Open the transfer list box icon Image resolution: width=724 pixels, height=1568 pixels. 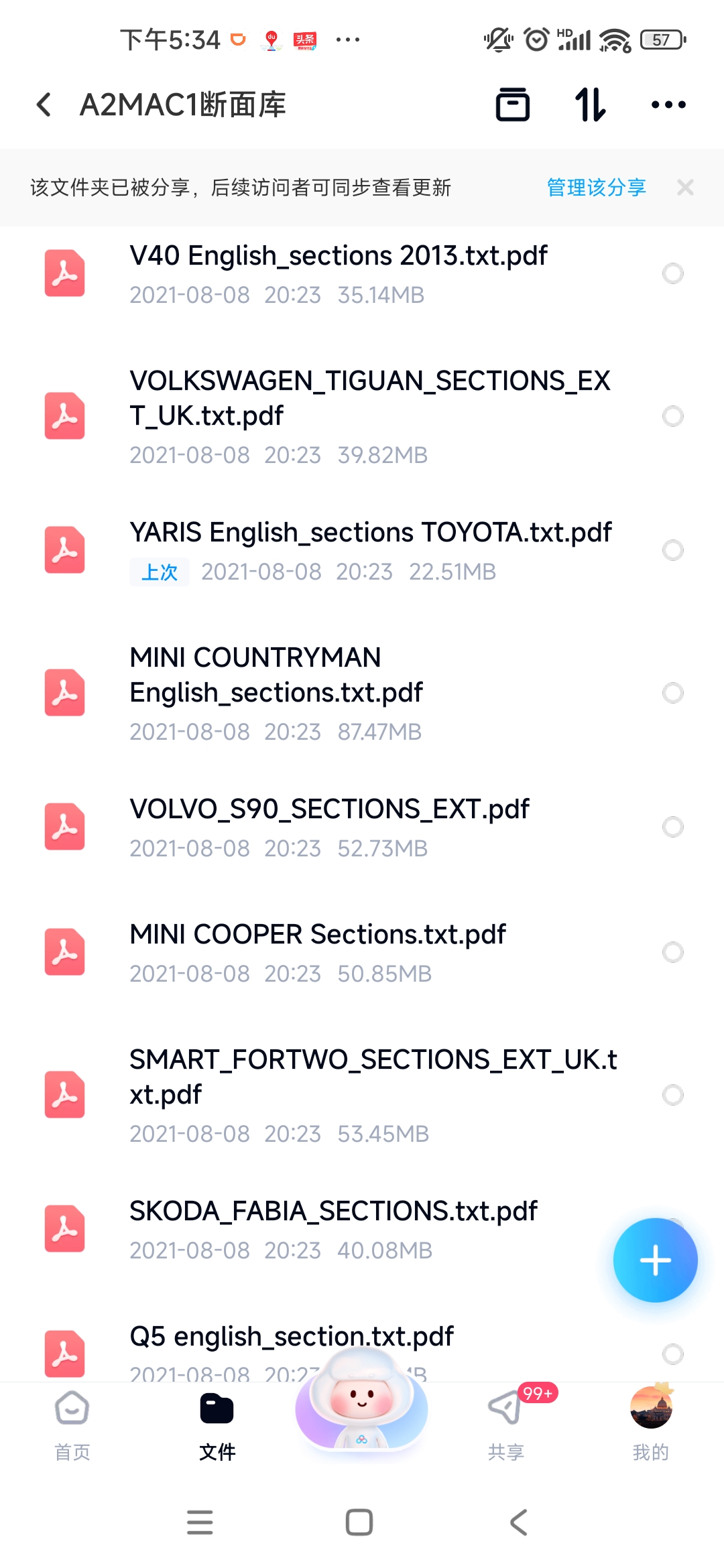[513, 105]
